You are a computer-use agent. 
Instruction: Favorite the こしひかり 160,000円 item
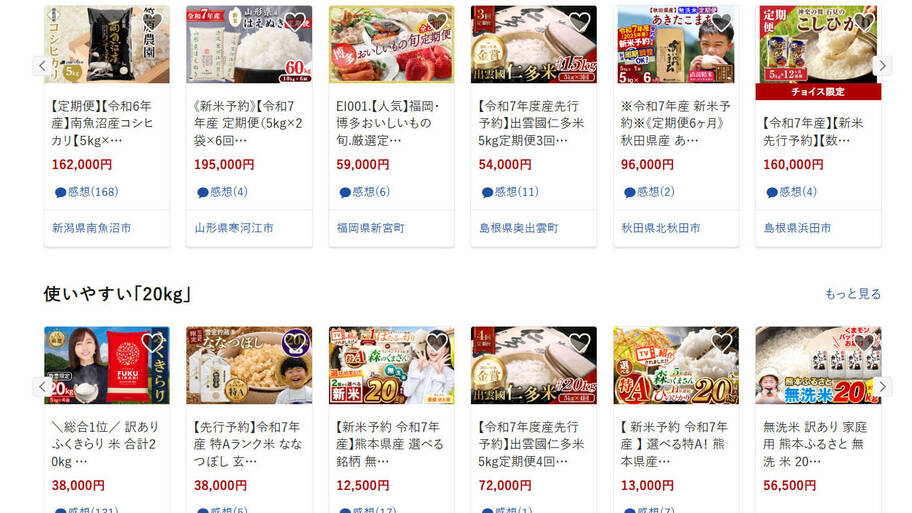pyautogui.click(x=864, y=22)
